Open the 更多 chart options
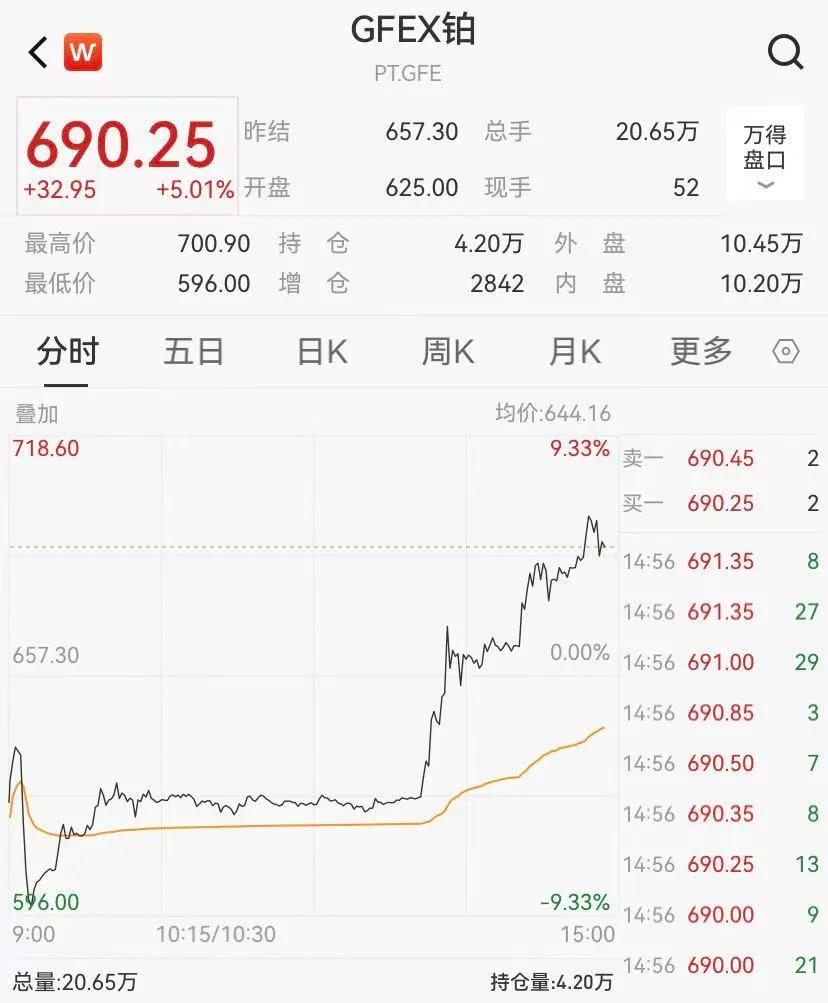 click(701, 352)
